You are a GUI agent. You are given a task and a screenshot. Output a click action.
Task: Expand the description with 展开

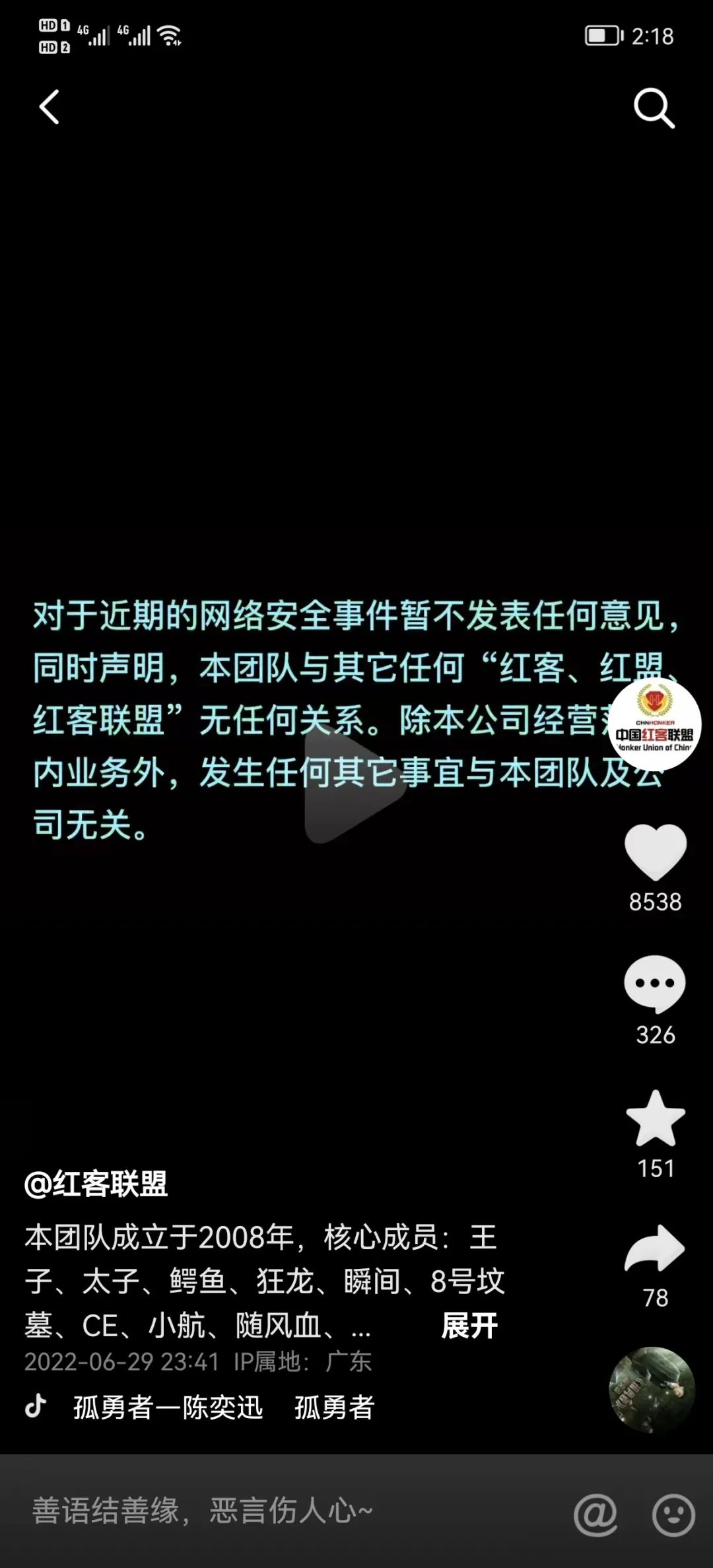point(469,1325)
